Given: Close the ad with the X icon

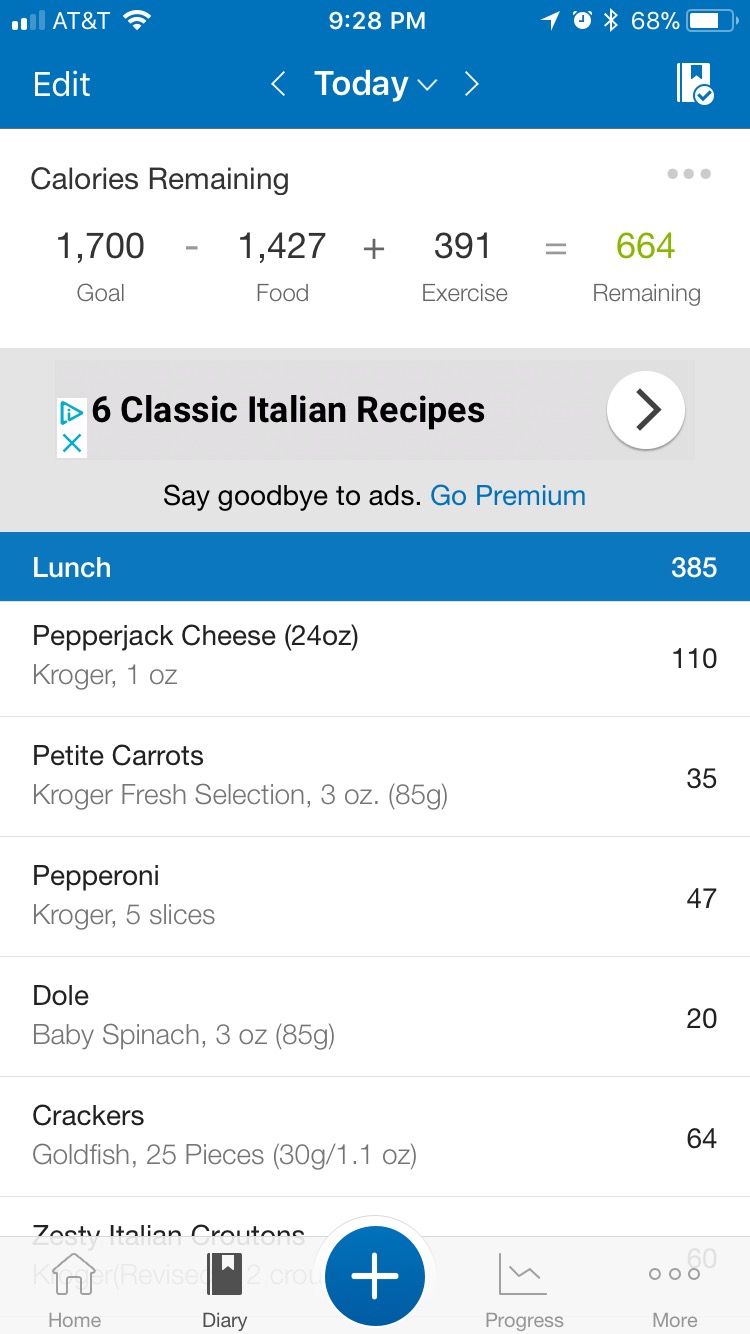Looking at the screenshot, I should click(x=72, y=444).
